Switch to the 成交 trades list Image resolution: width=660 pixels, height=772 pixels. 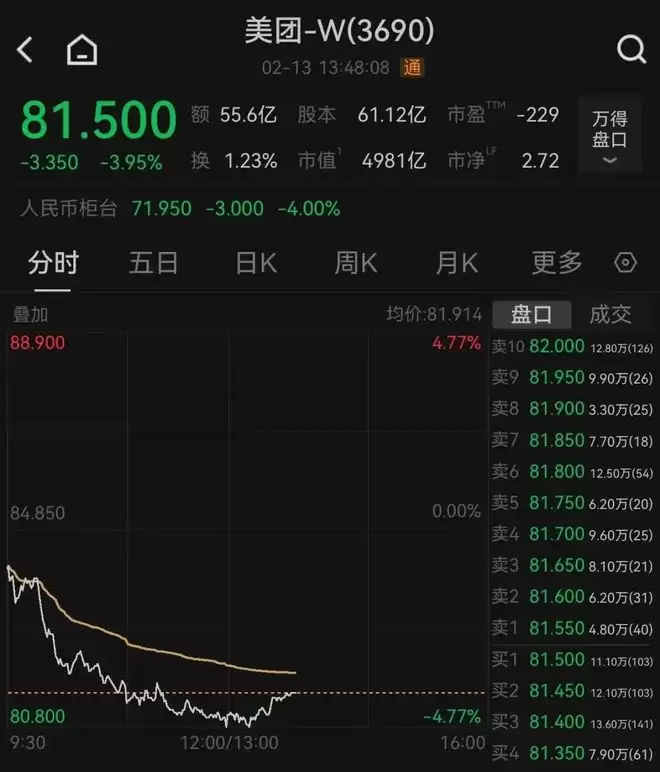click(x=610, y=315)
